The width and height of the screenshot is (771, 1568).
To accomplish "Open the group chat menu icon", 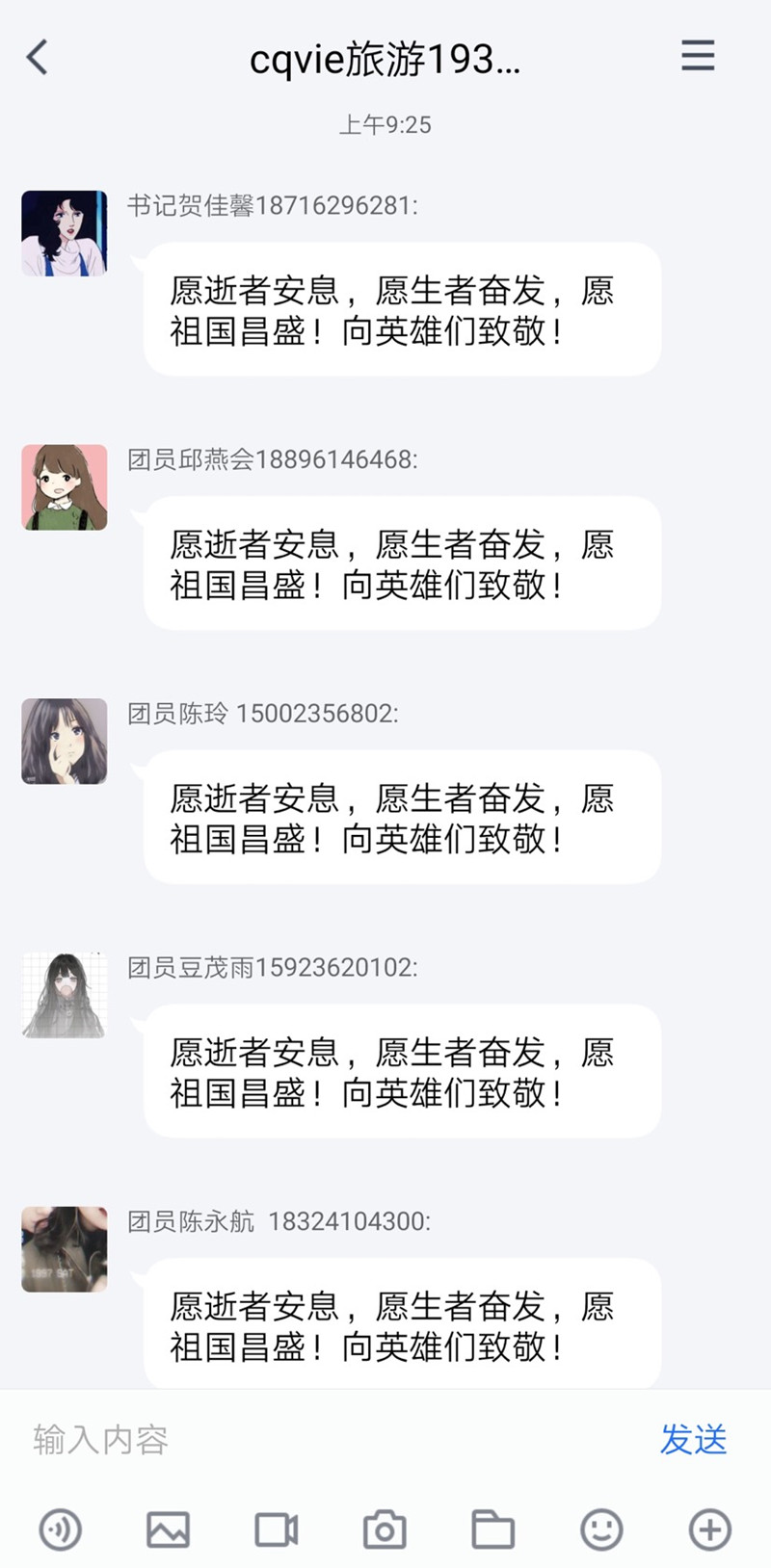I will coord(698,56).
